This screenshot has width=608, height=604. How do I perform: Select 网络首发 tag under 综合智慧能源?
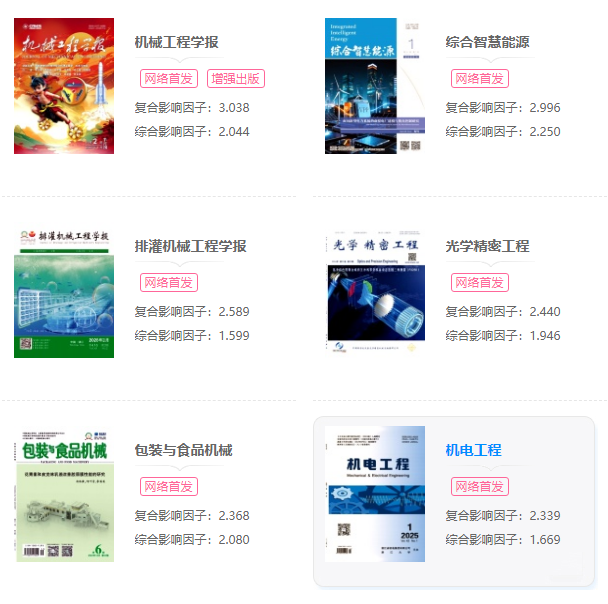(x=479, y=79)
